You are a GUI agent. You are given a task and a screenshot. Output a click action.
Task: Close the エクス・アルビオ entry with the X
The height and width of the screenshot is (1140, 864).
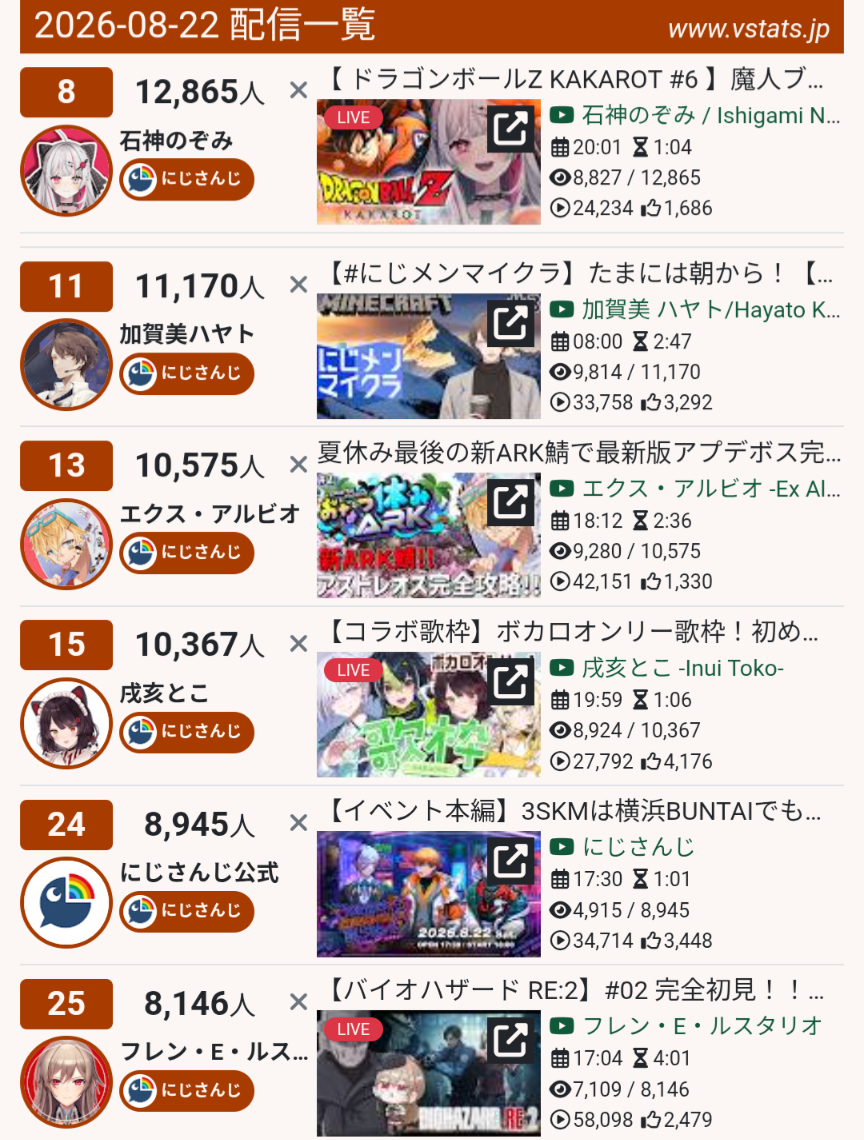tap(298, 465)
